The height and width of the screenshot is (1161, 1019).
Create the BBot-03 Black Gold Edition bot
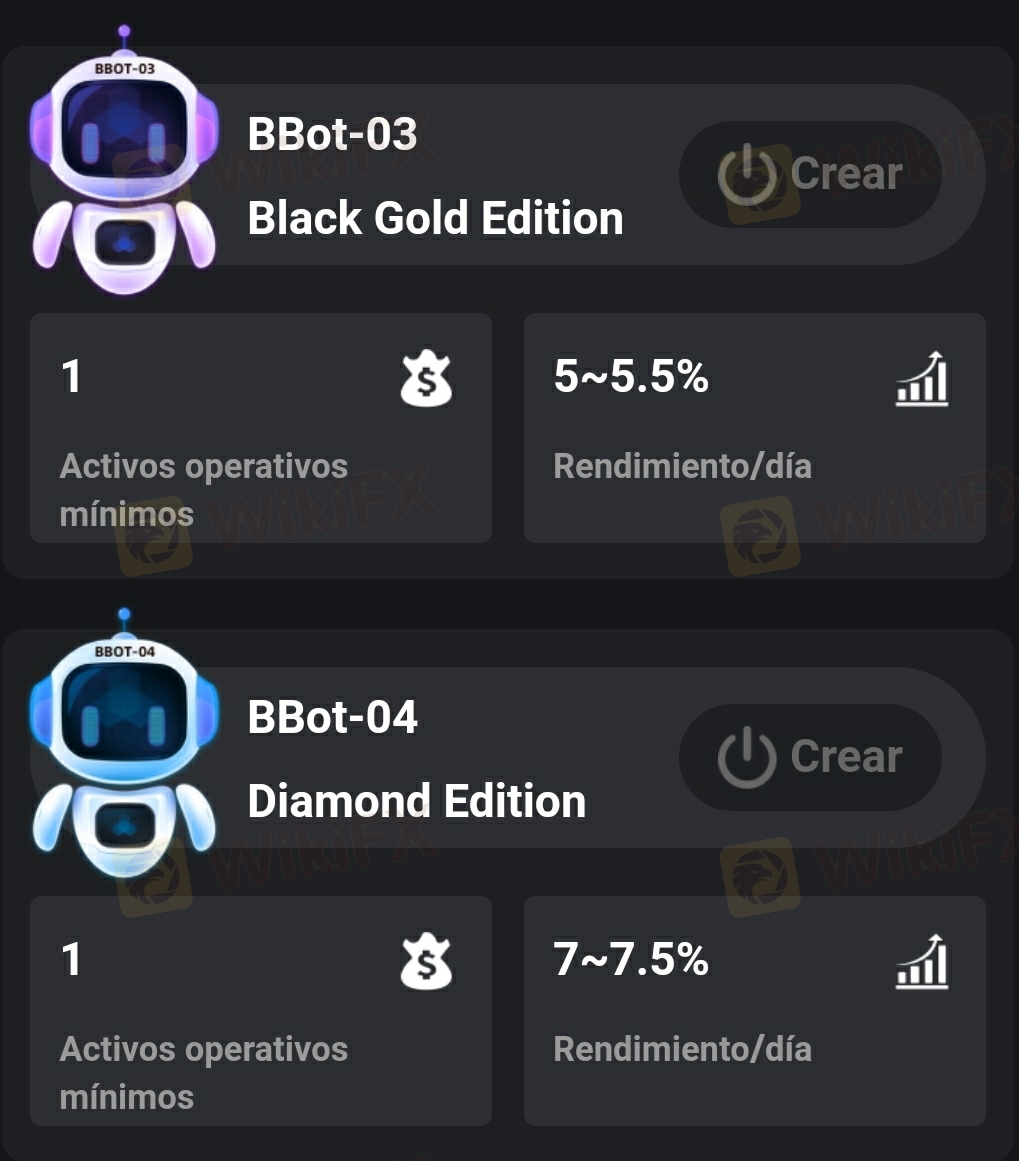(x=810, y=174)
